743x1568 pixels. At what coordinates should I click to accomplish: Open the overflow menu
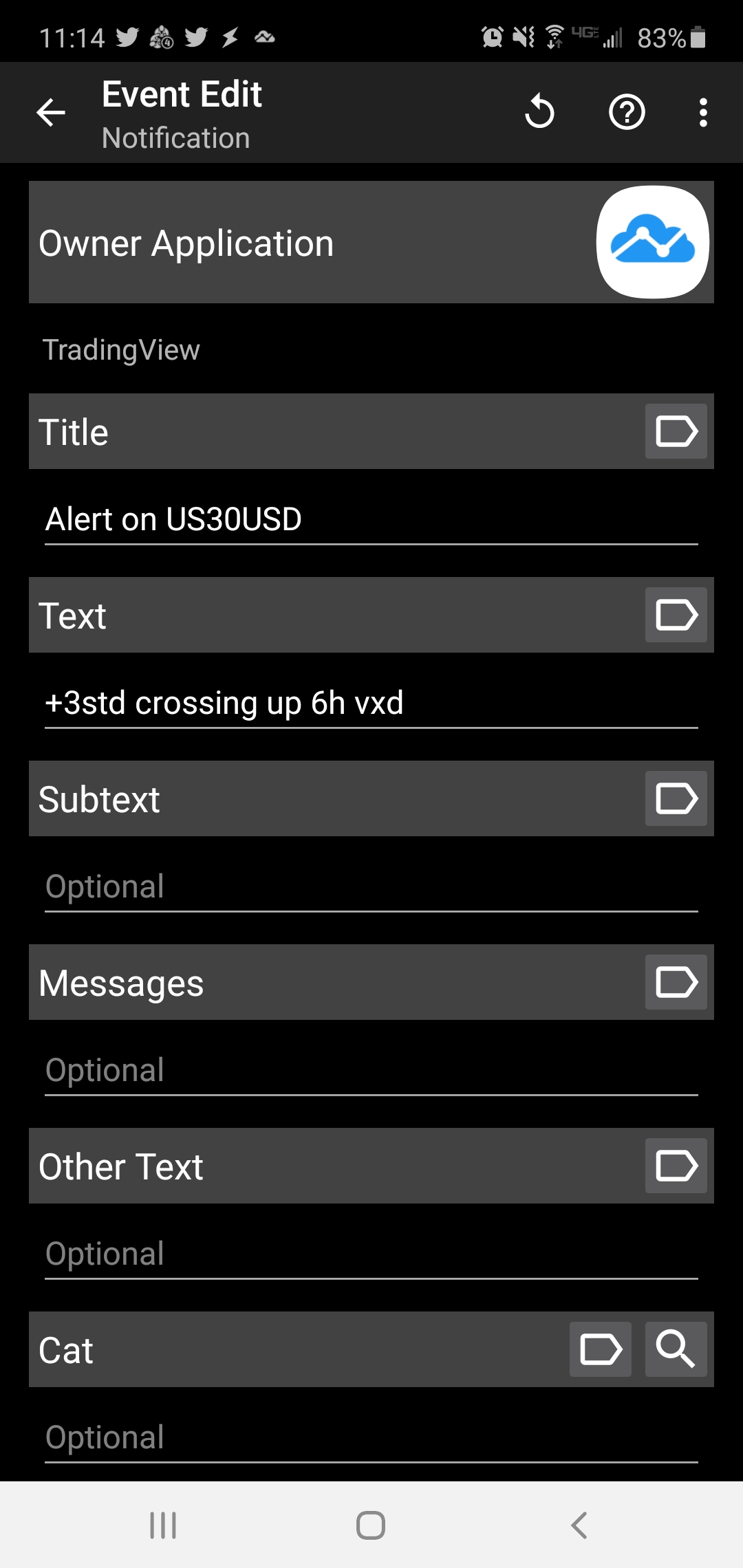pos(702,112)
